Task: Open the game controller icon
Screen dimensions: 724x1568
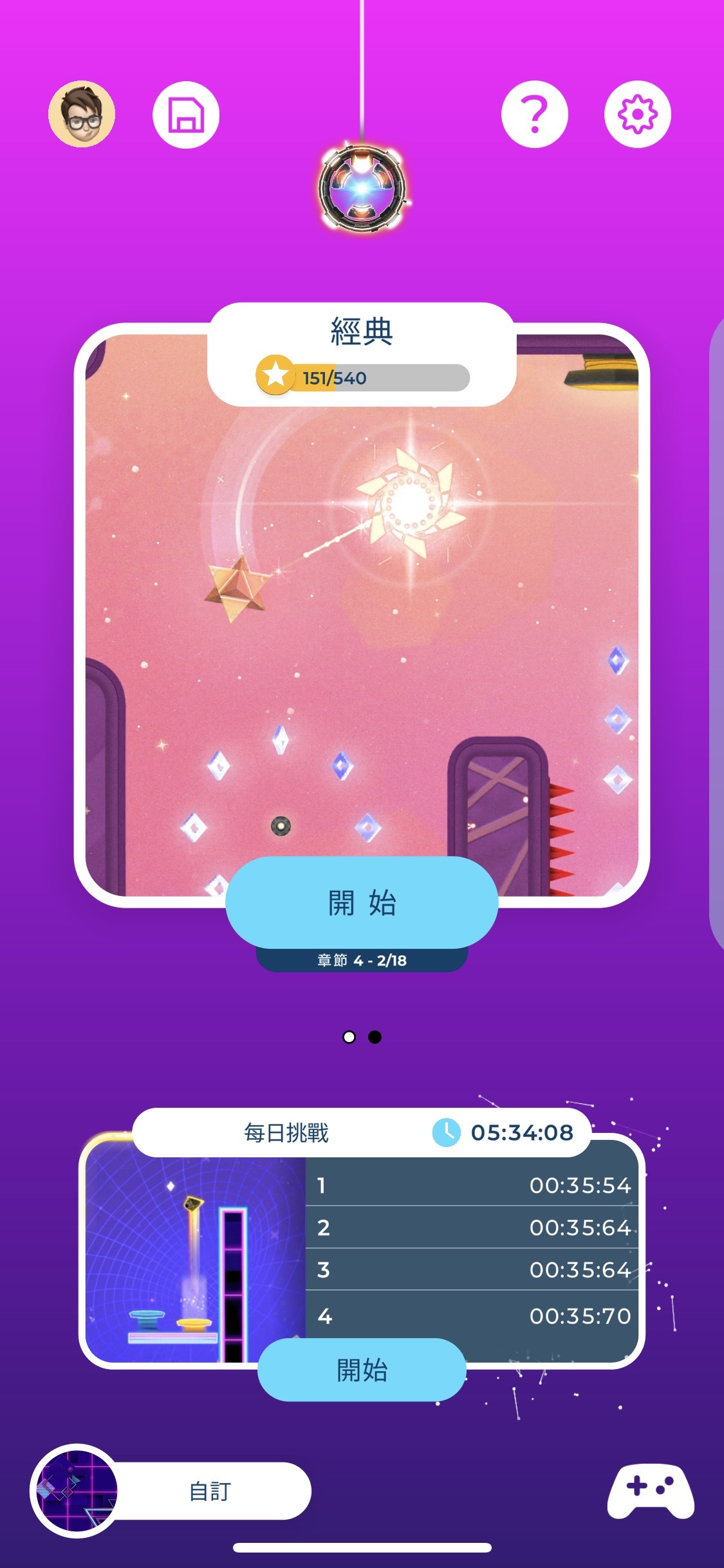Action: click(x=650, y=1491)
